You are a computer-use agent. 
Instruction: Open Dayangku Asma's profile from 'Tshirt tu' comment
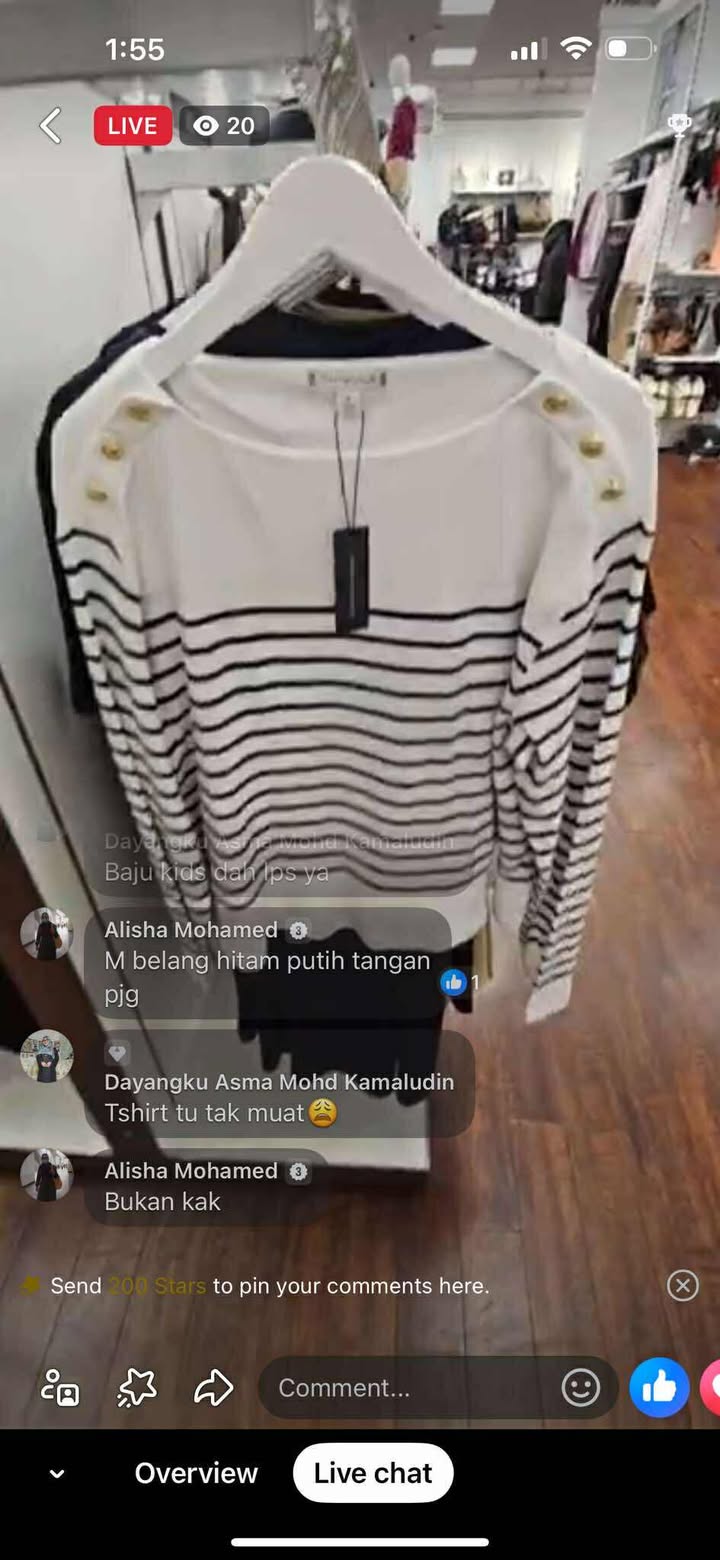tap(47, 1056)
